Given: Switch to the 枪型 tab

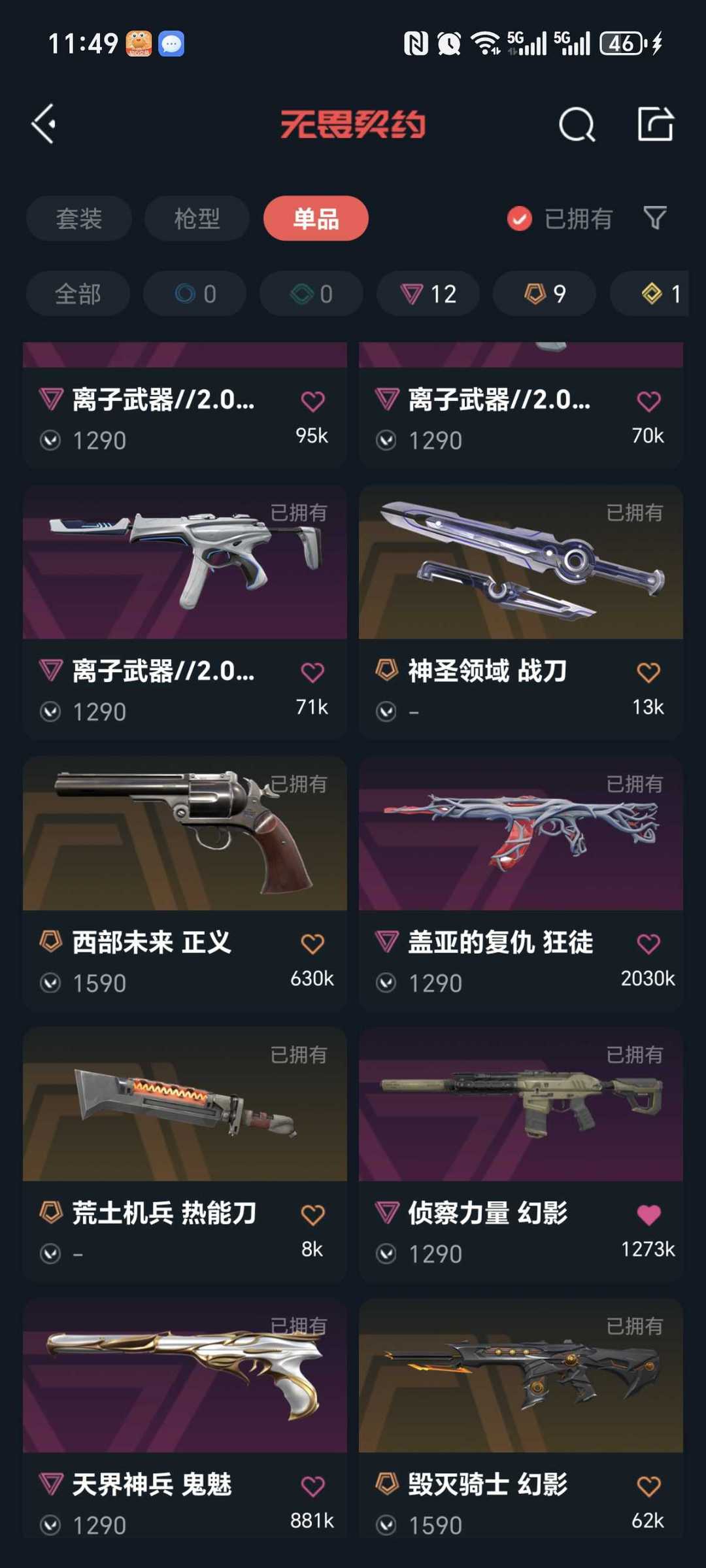Looking at the screenshot, I should point(197,218).
